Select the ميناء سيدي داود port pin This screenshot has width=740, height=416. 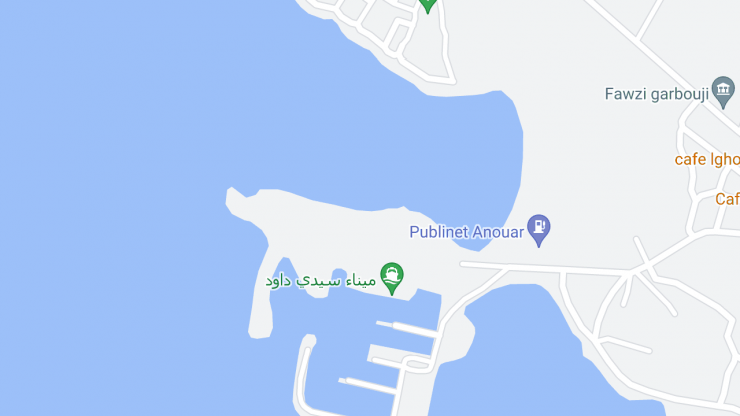point(392,277)
